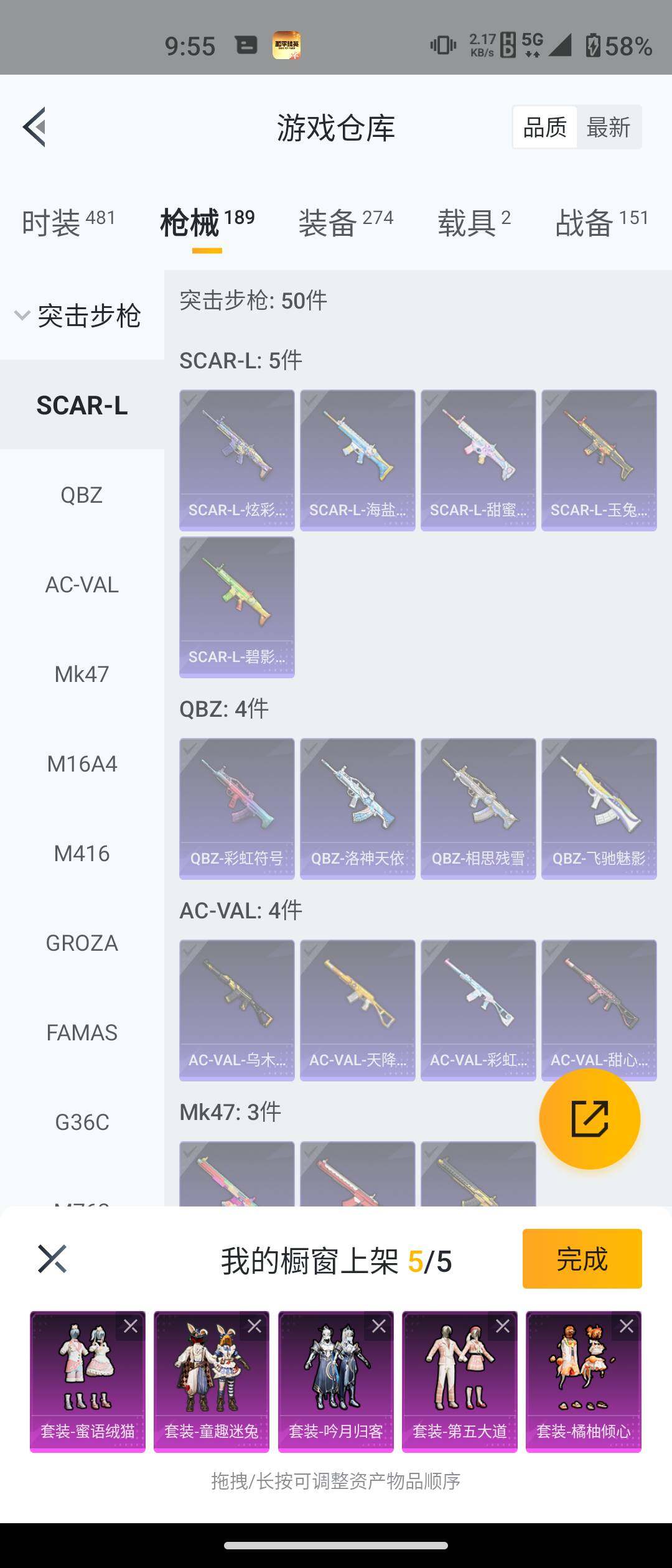
Task: Switch to the 时装 tab
Action: (68, 223)
